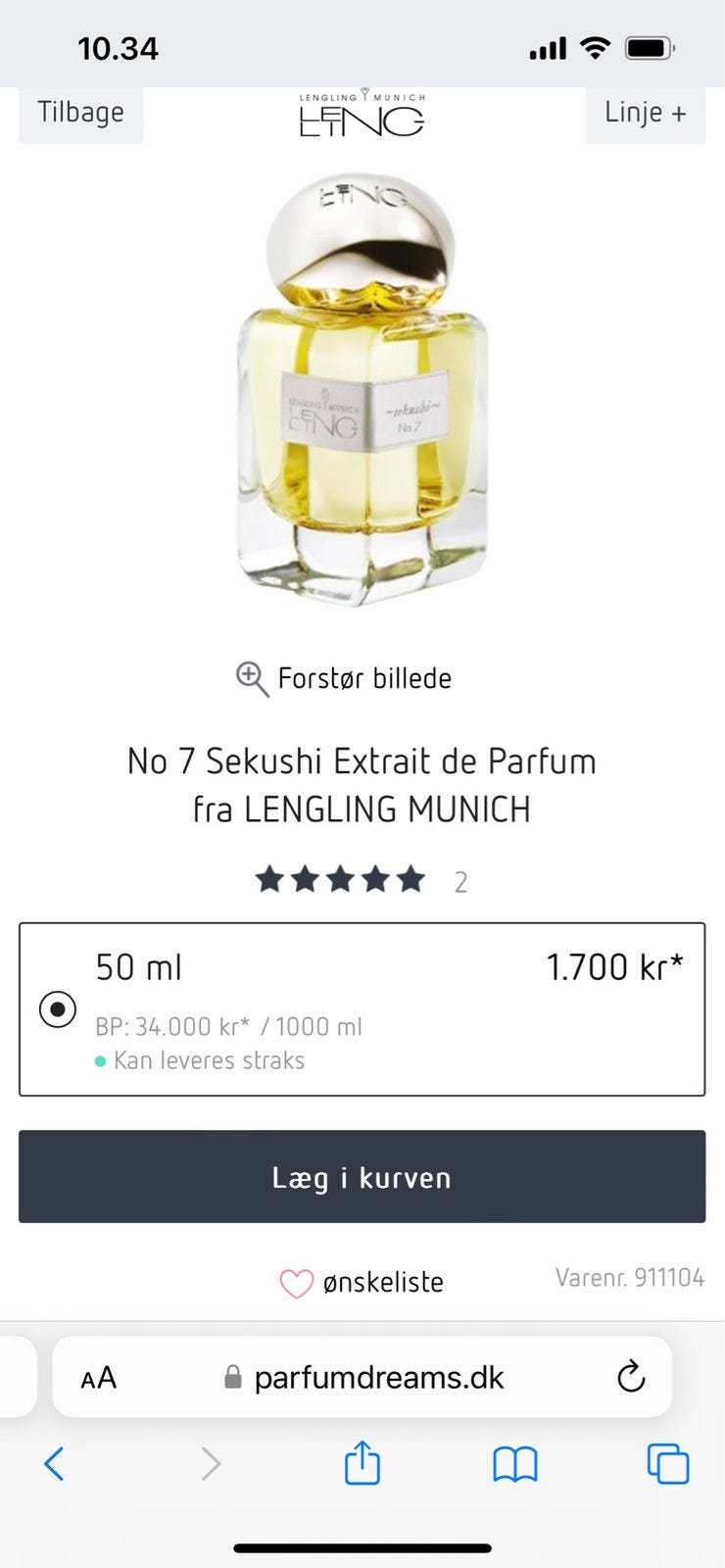Add the perfume with Læg i kurven

362,1177
